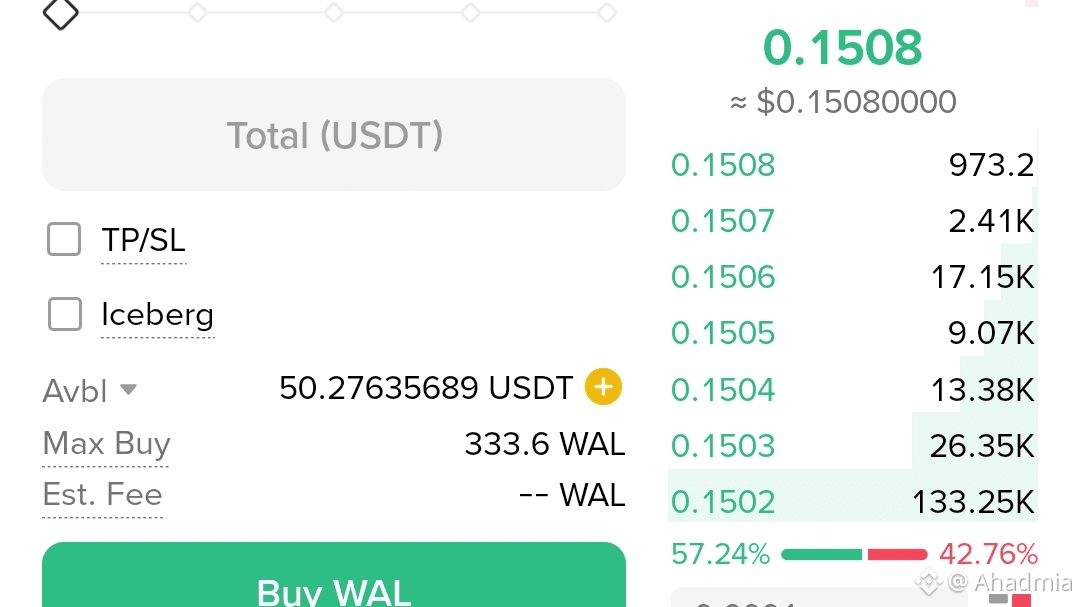Image resolution: width=1080 pixels, height=607 pixels.
Task: Tap the Total (USDT) input field
Action: pyautogui.click(x=333, y=135)
